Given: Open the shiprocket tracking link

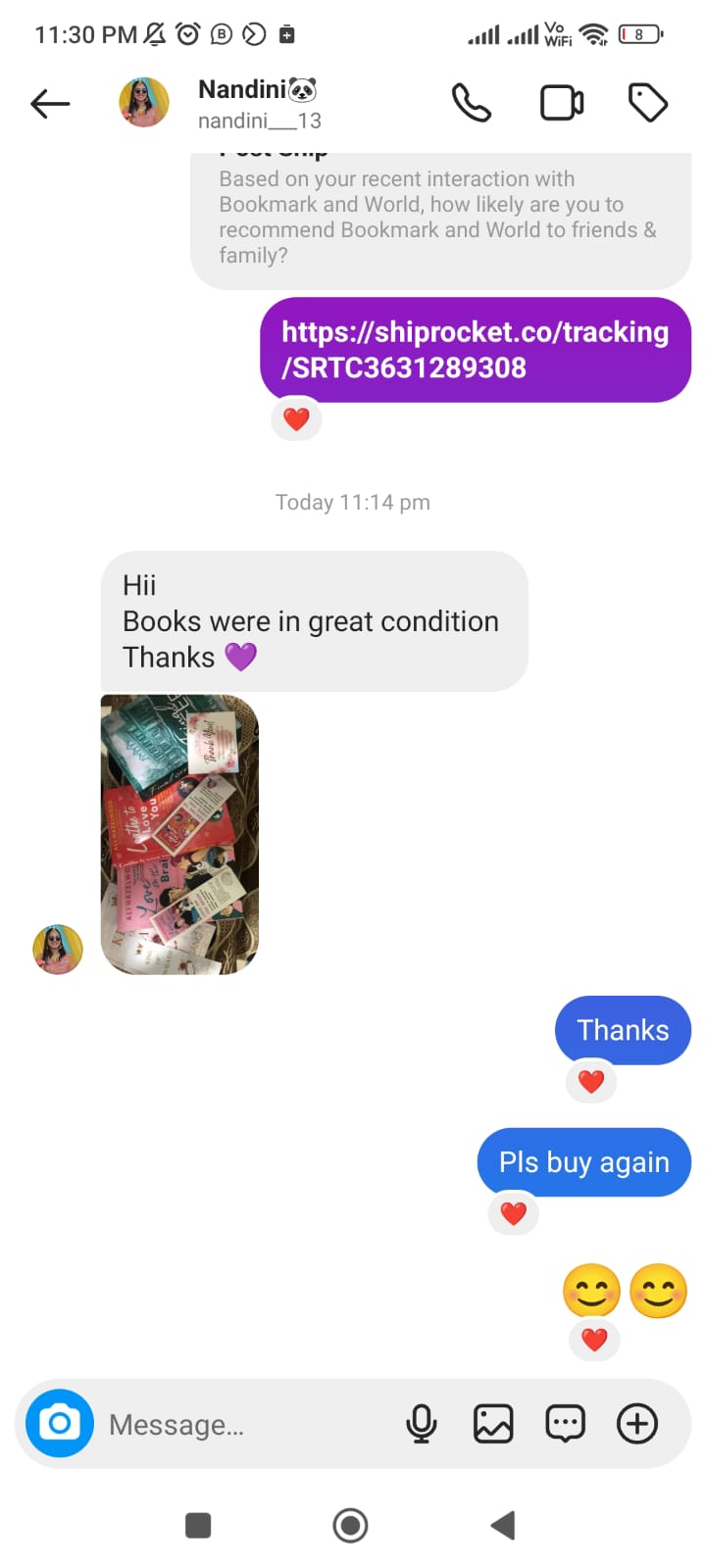Looking at the screenshot, I should [x=475, y=350].
